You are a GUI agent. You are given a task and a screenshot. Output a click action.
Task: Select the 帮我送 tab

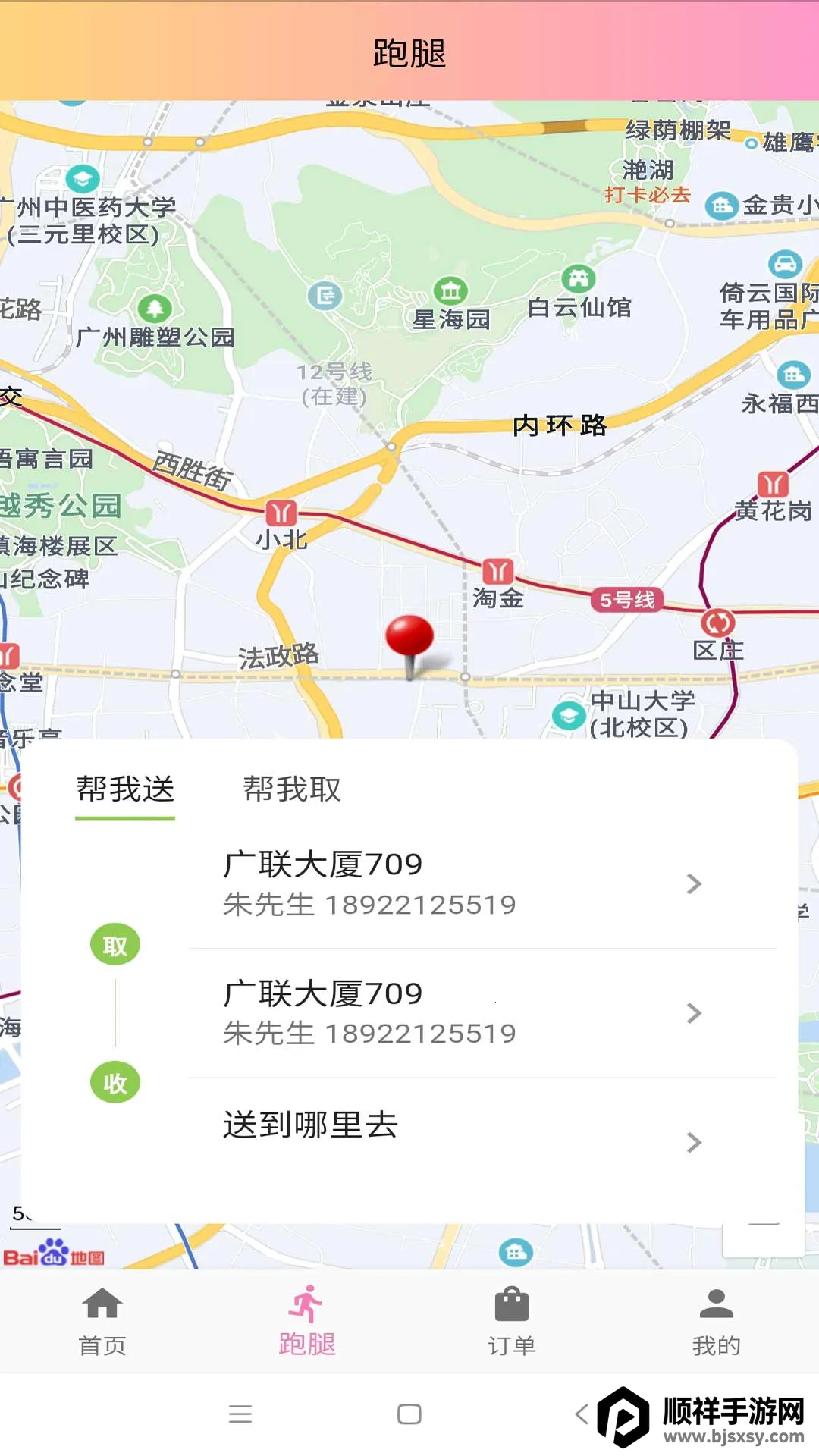click(x=125, y=789)
